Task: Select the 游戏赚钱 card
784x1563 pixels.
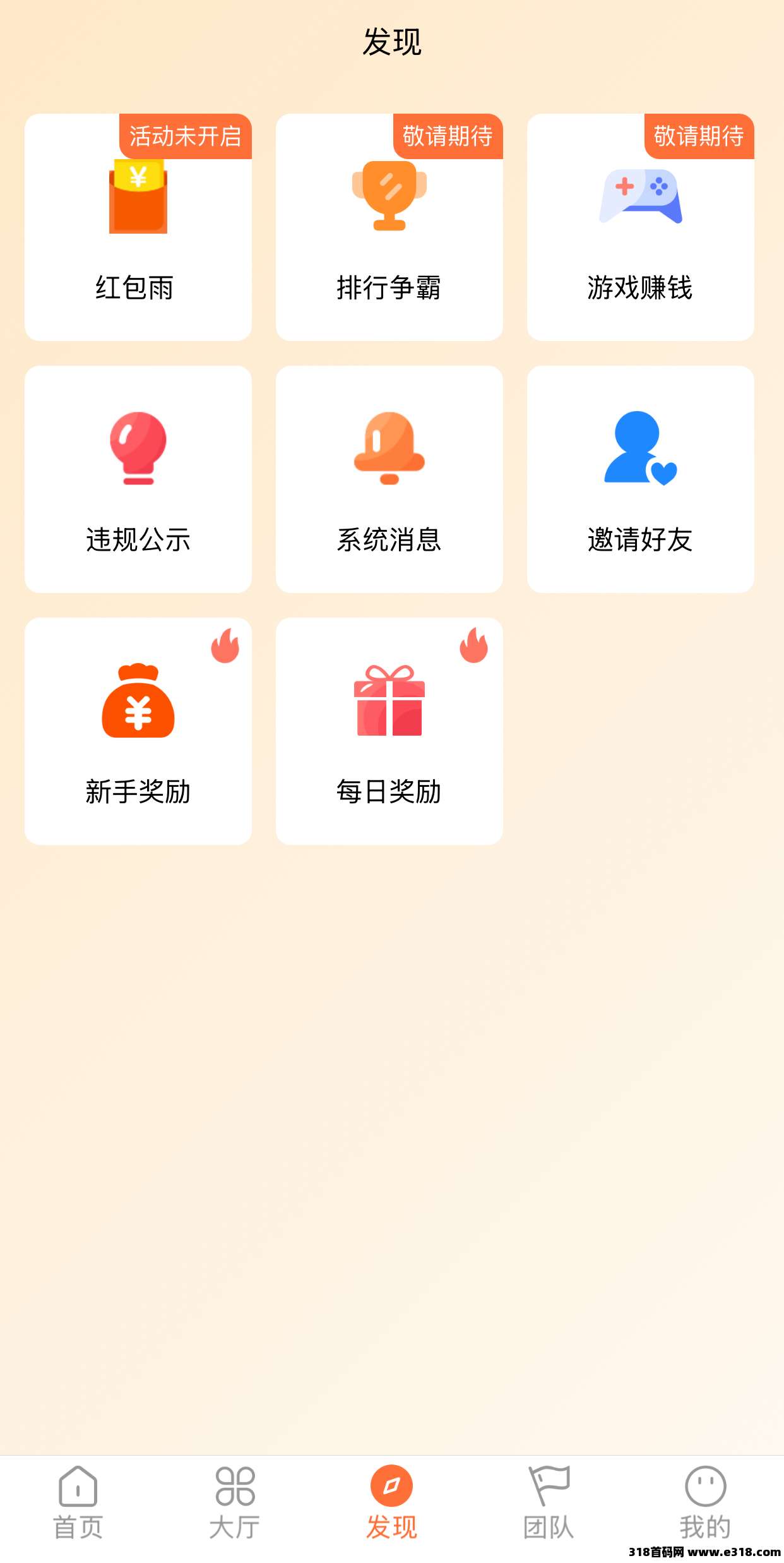Action: [640, 227]
